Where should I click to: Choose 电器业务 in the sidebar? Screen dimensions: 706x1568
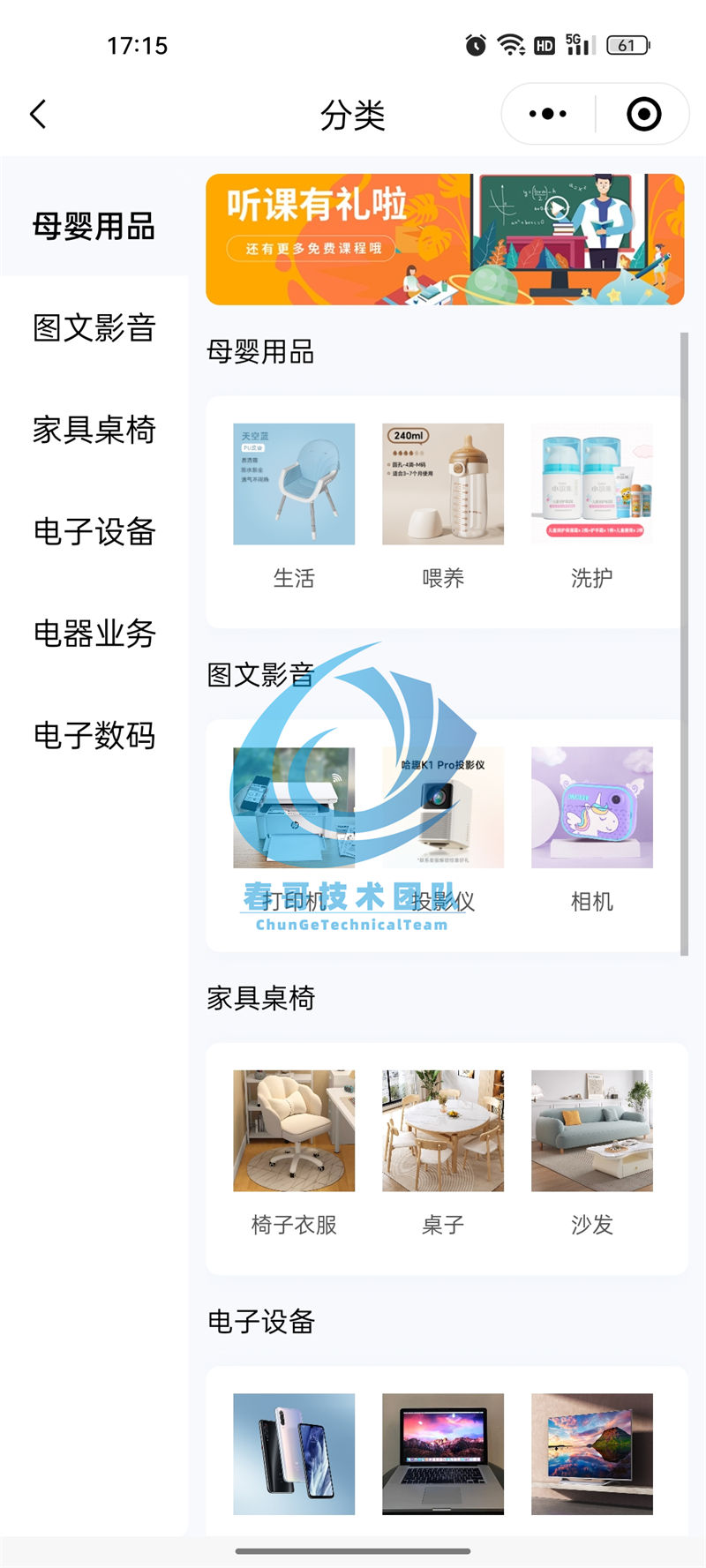[94, 633]
